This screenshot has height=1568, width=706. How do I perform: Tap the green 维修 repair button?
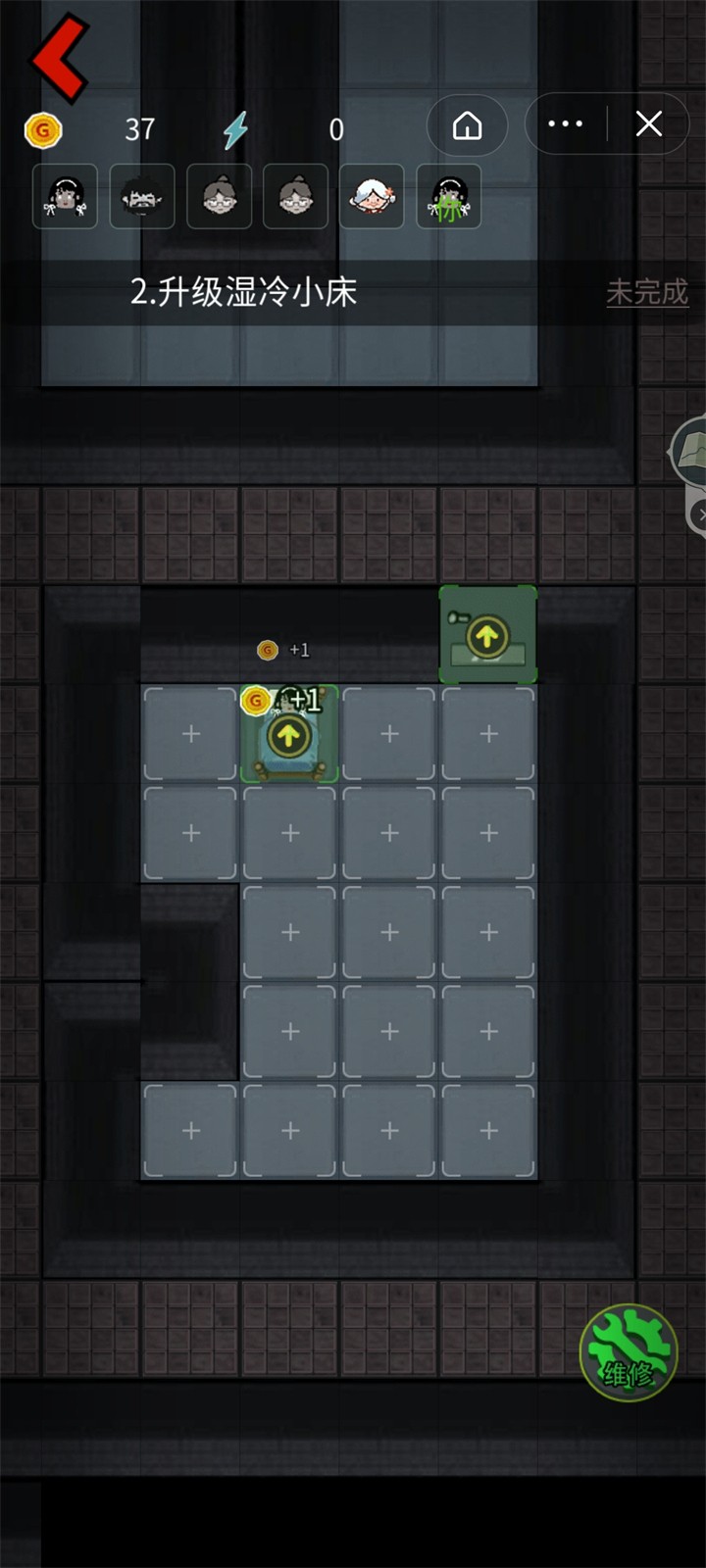click(x=628, y=1352)
